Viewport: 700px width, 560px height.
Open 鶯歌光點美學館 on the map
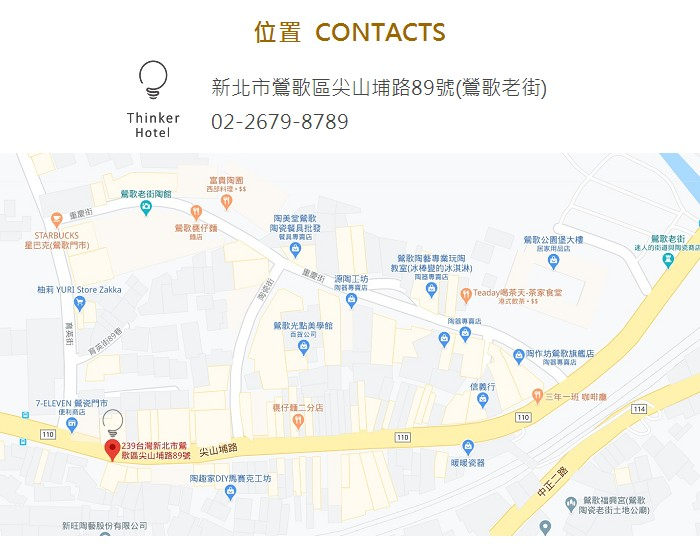click(302, 346)
